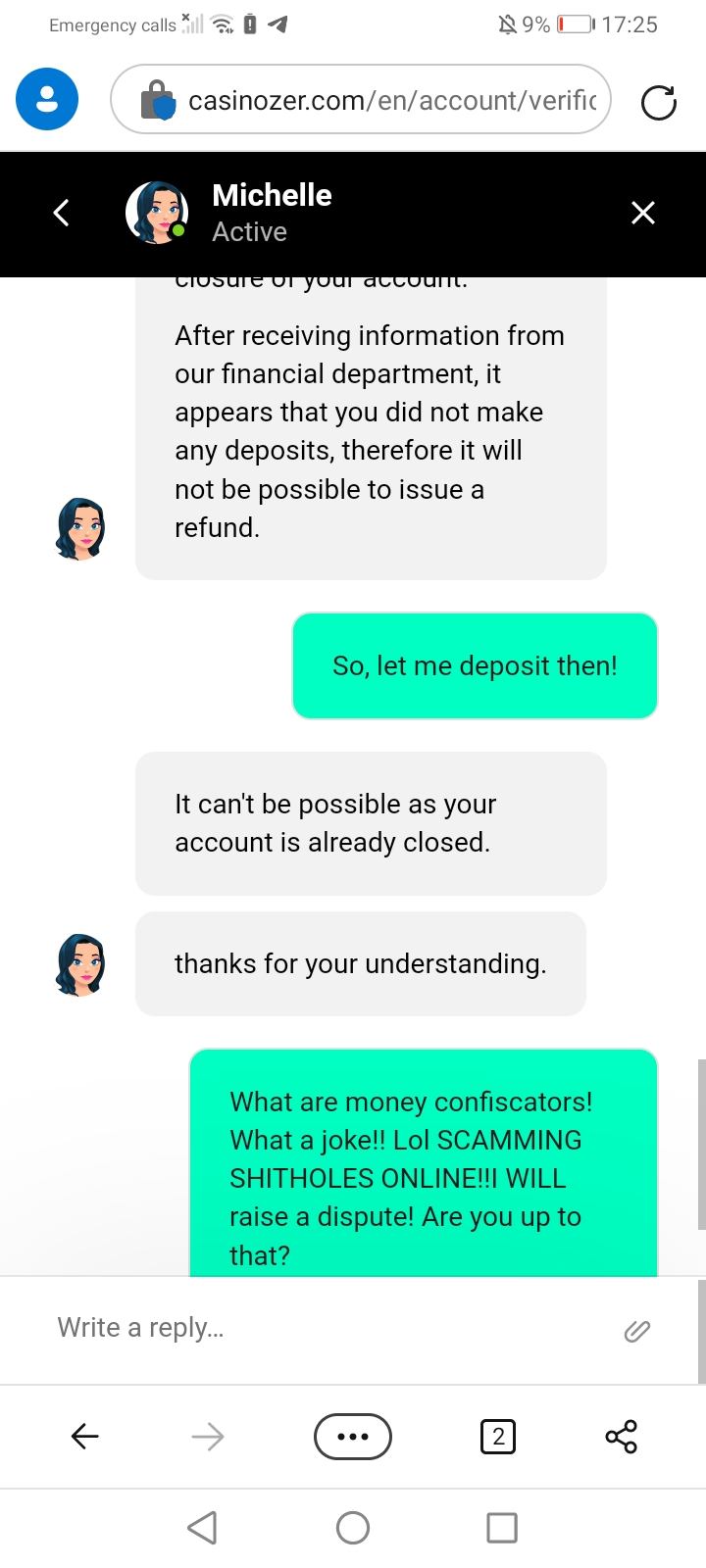Go to the home screen
The image size is (706, 1568).
352,1527
